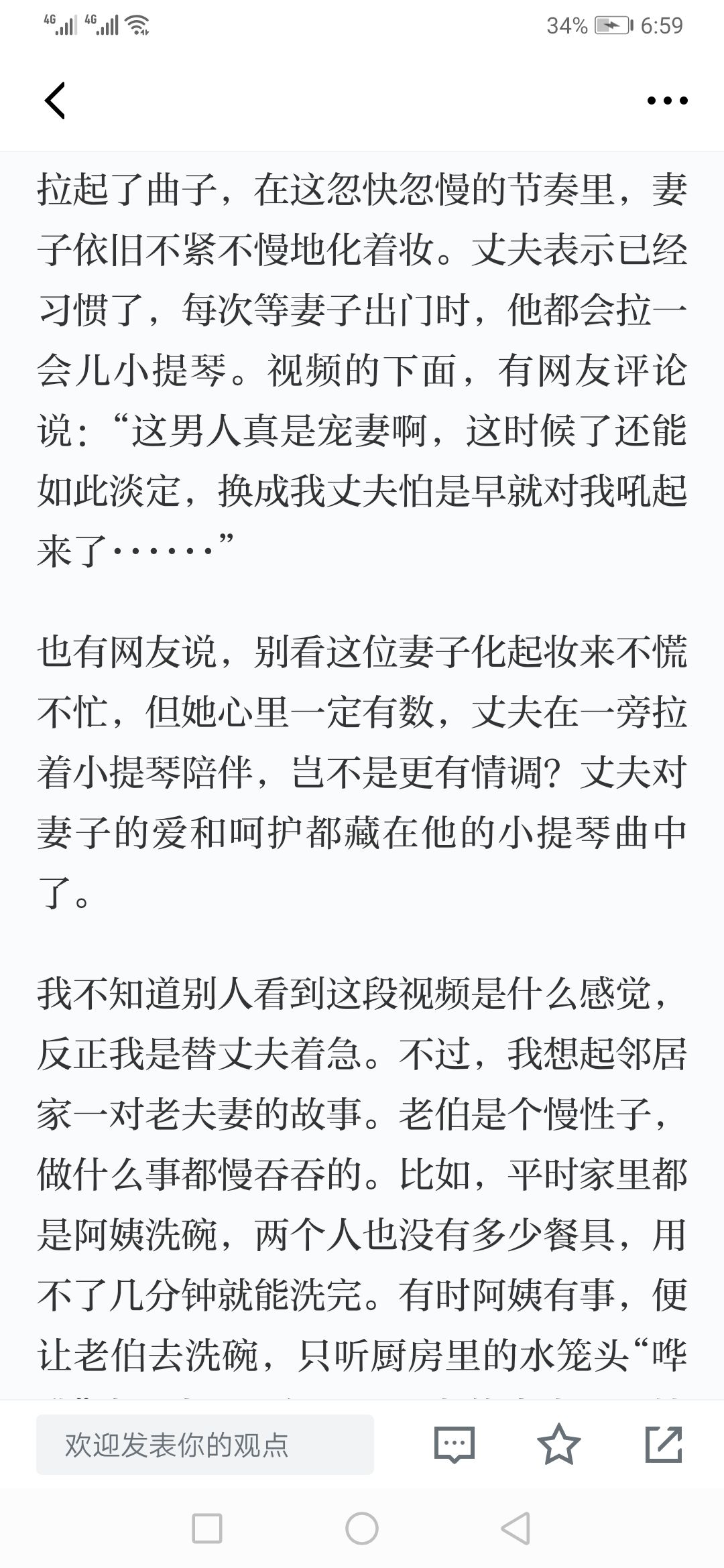Open recent apps square button
724x1568 pixels.
click(207, 1528)
